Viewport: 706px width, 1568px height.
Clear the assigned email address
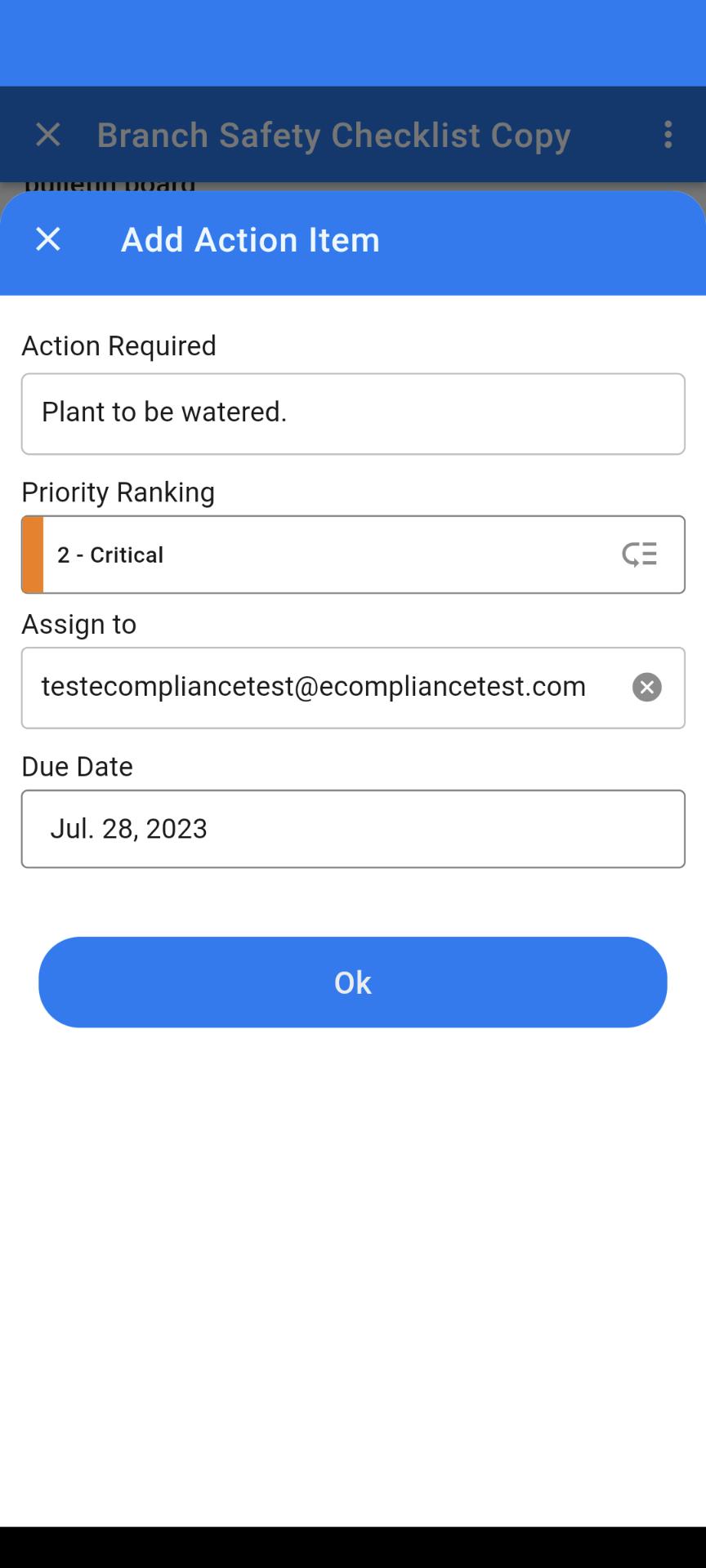pos(646,688)
